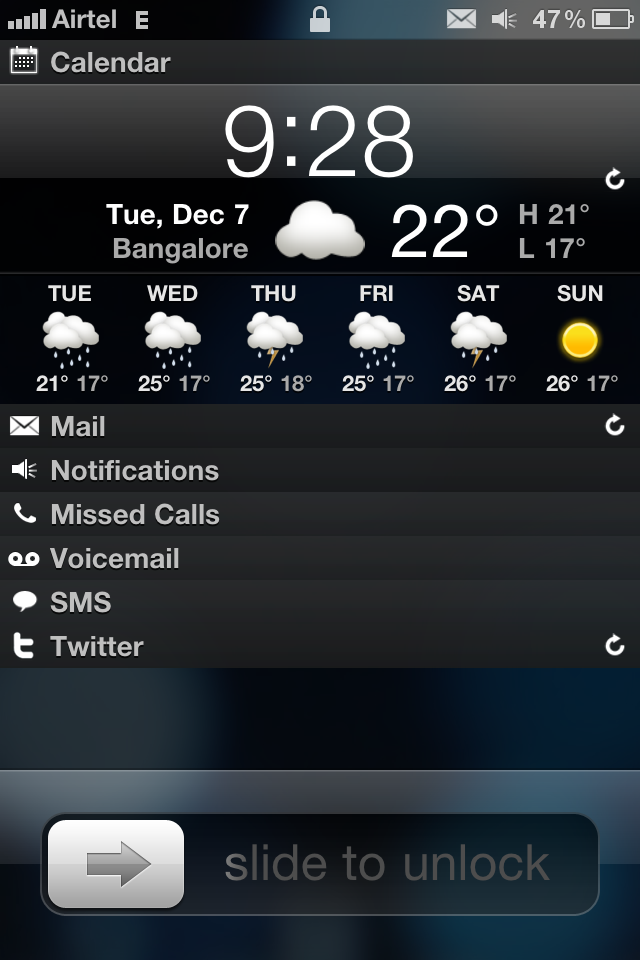Expand the Notifications row

click(134, 471)
